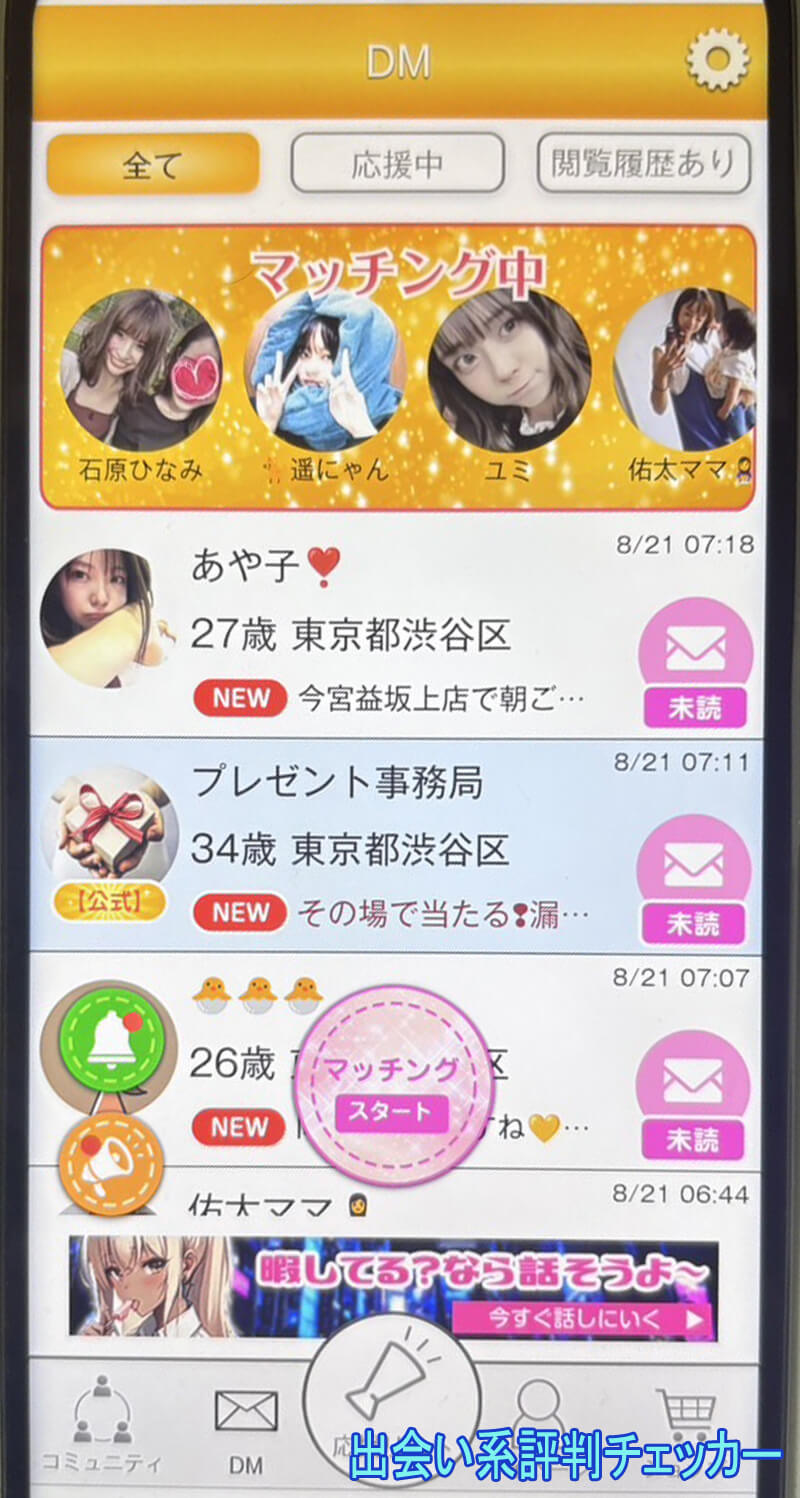Select the 全て filter tab
The image size is (800, 1498).
click(152, 164)
